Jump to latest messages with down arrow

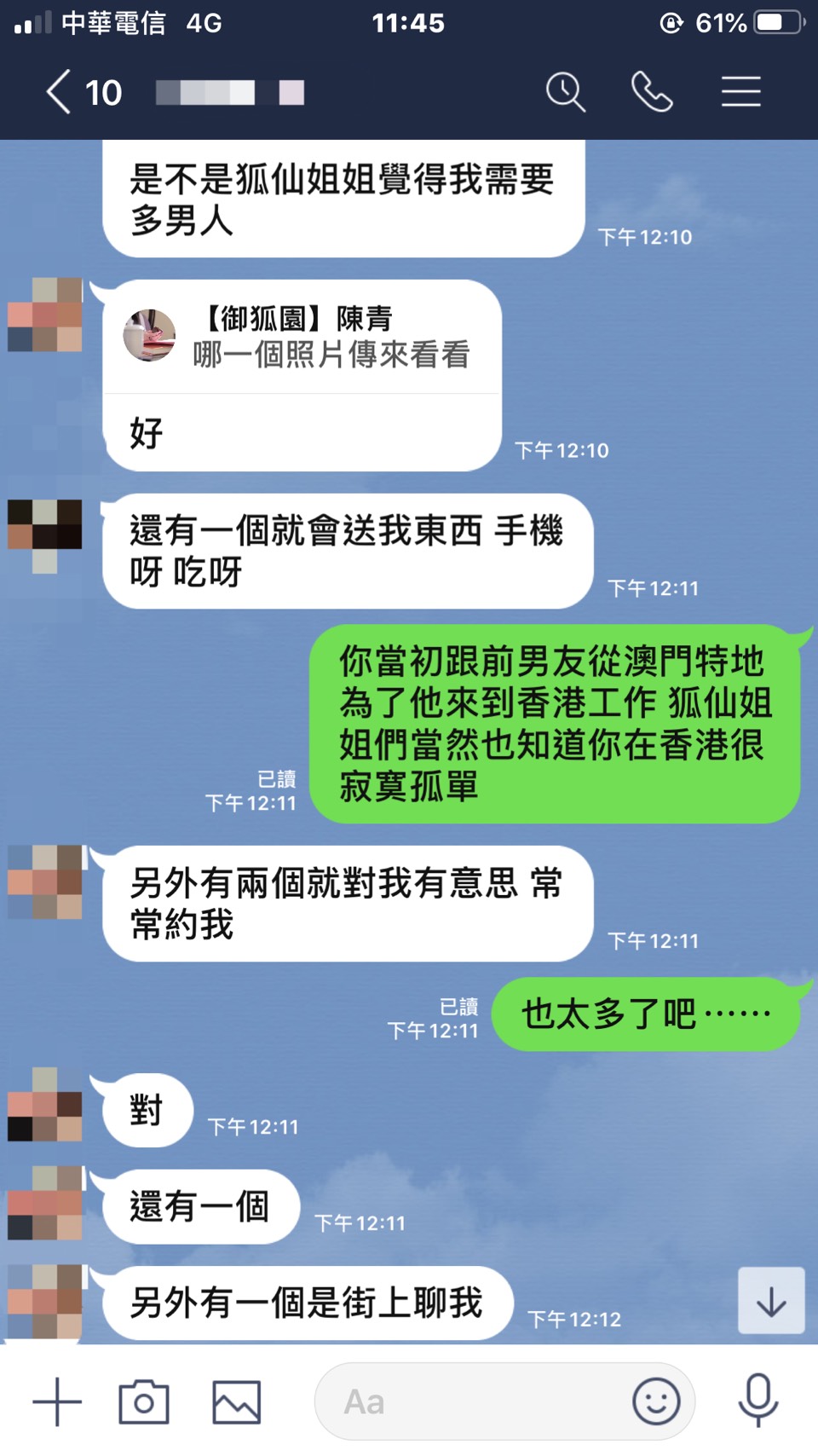771,1301
